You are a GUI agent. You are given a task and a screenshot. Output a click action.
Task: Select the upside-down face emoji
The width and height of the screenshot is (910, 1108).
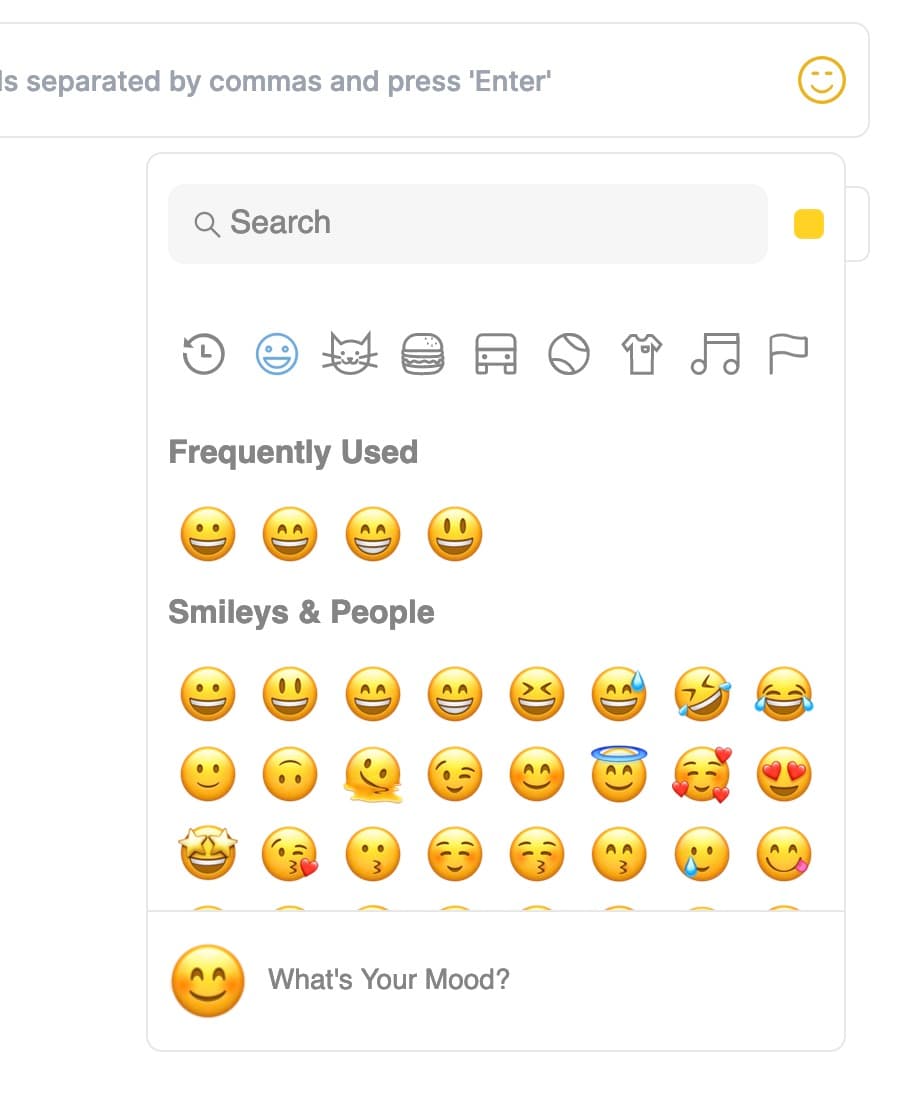click(290, 775)
